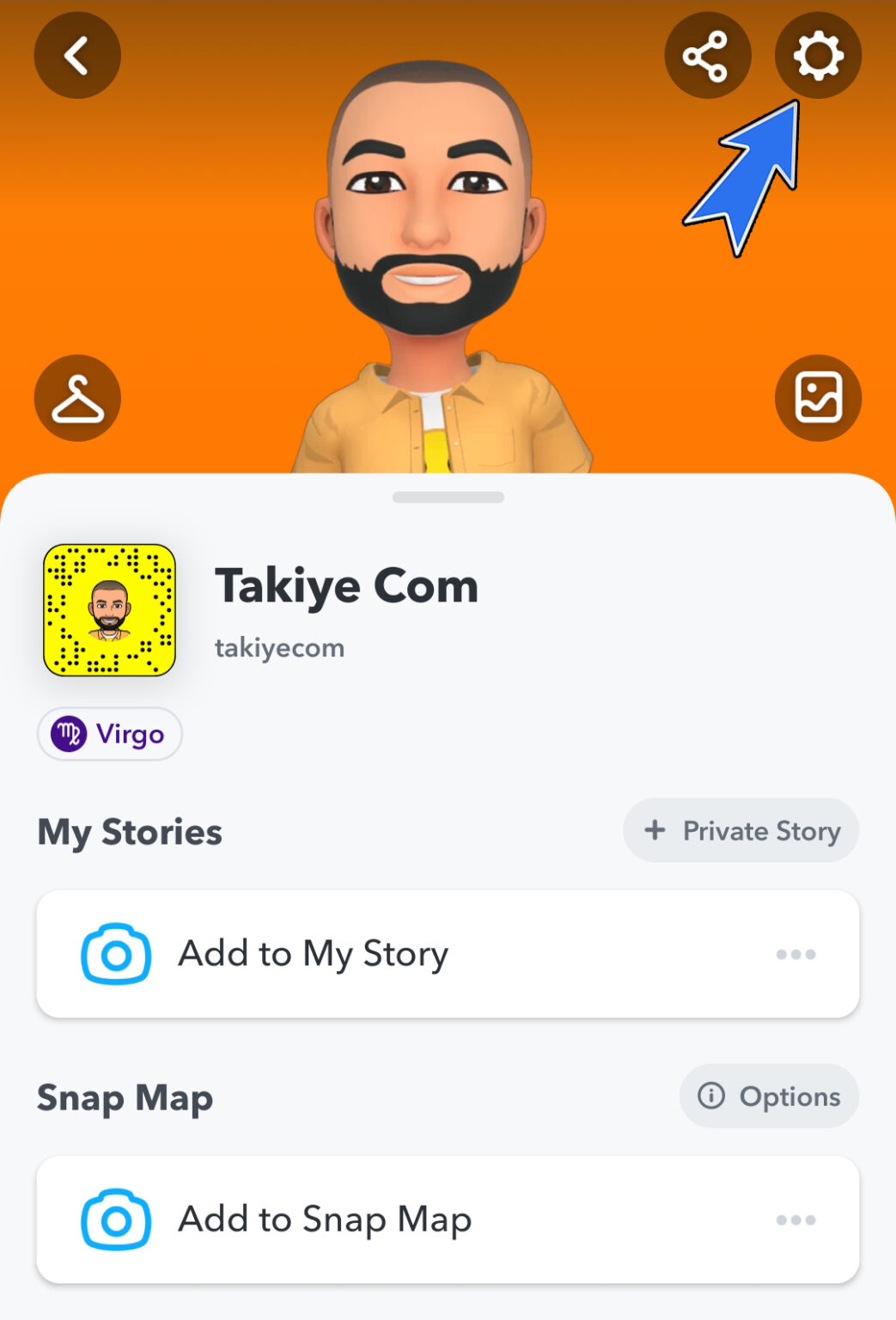896x1320 pixels.
Task: Add to Snap Map
Action: (x=325, y=1219)
